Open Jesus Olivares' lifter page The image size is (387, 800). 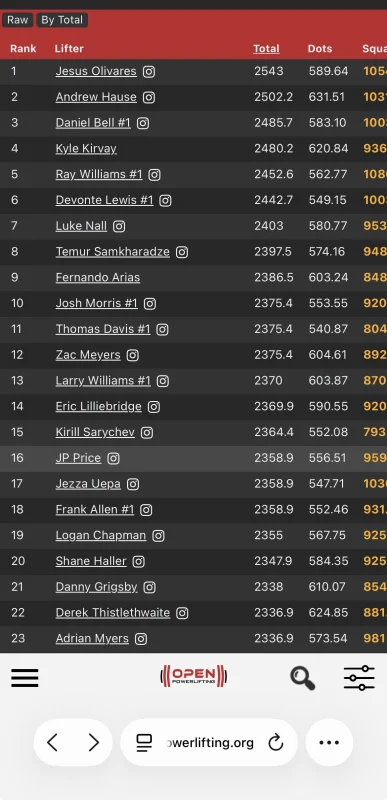tap(96, 71)
